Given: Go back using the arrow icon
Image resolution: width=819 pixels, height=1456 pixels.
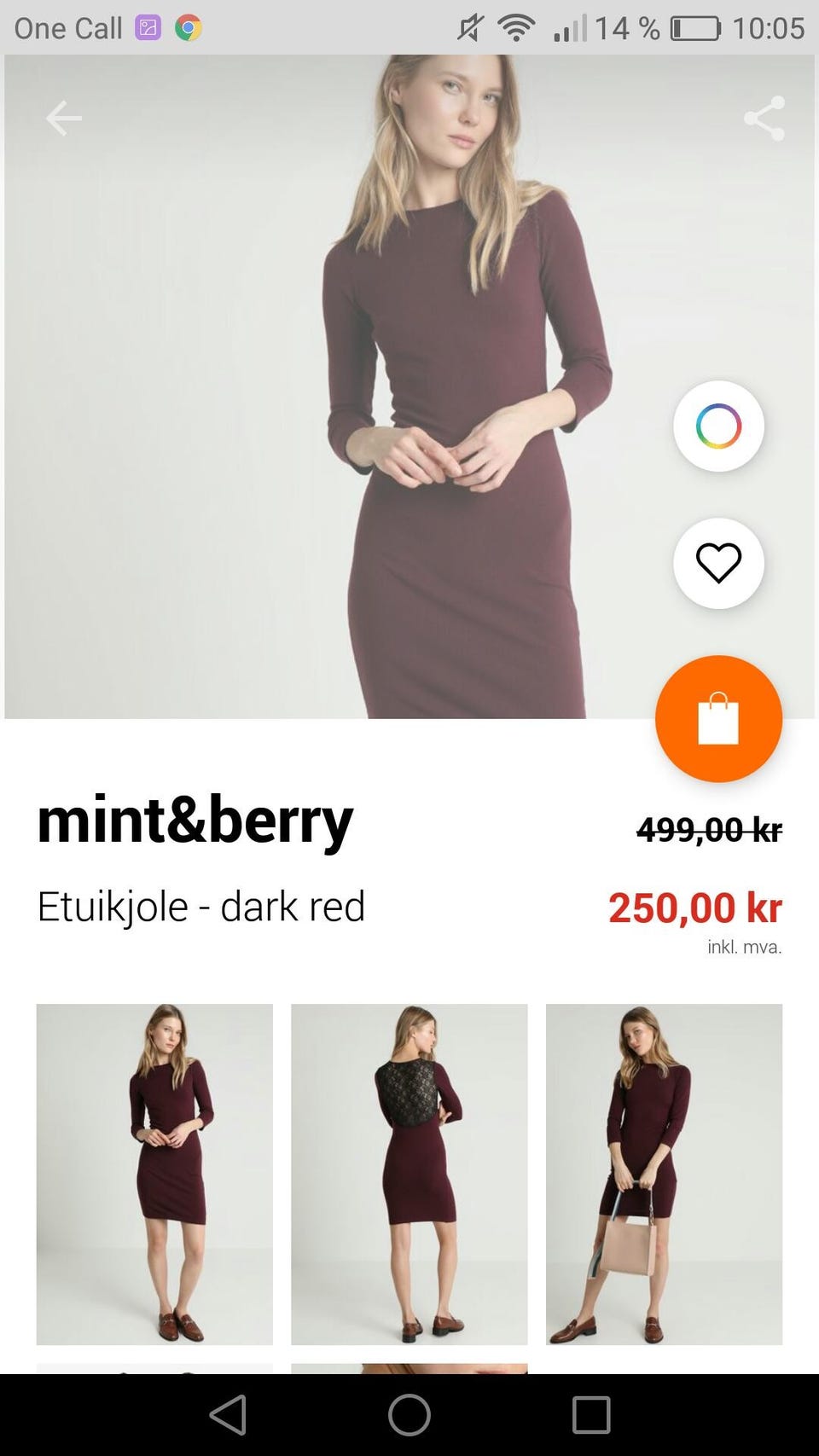Looking at the screenshot, I should tap(65, 119).
